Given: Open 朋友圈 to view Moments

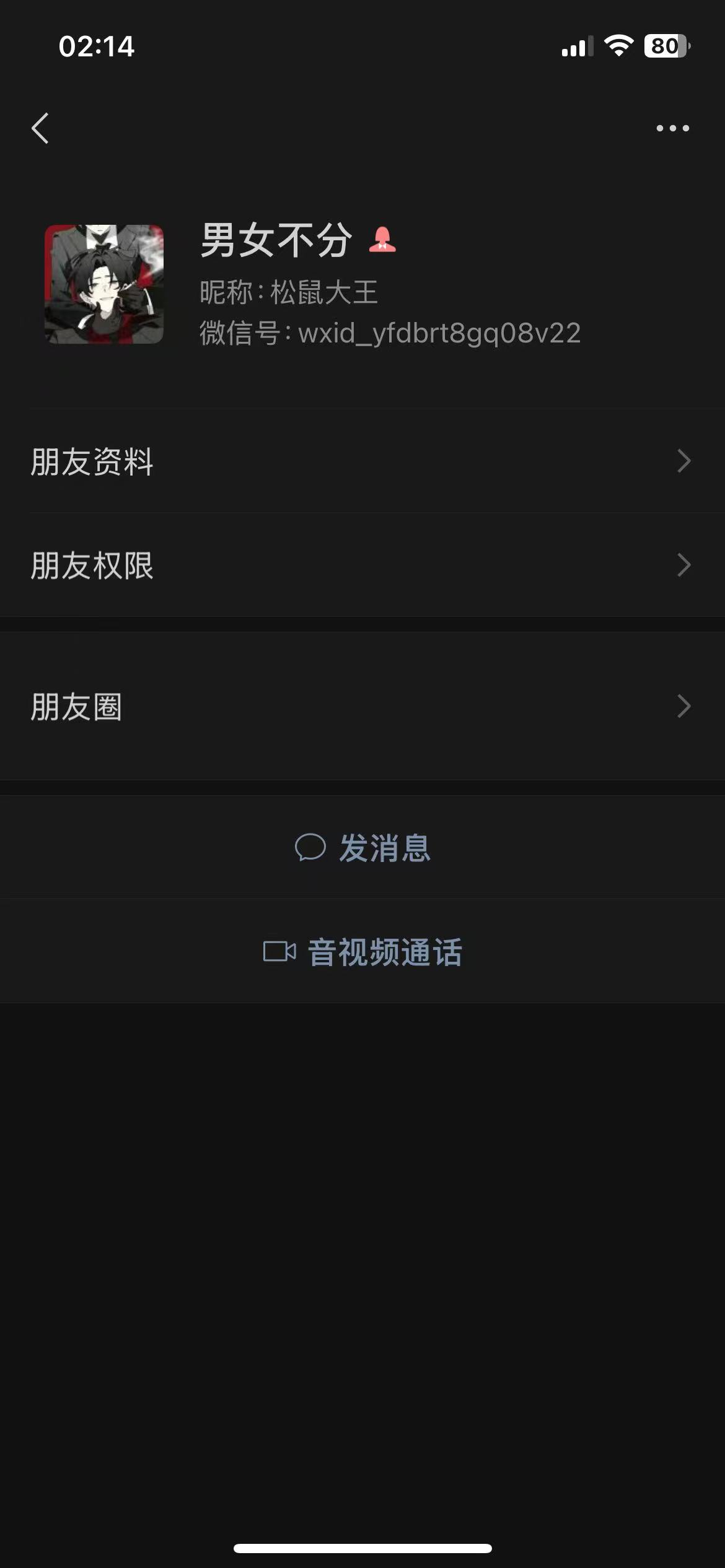Looking at the screenshot, I should pyautogui.click(x=77, y=706).
